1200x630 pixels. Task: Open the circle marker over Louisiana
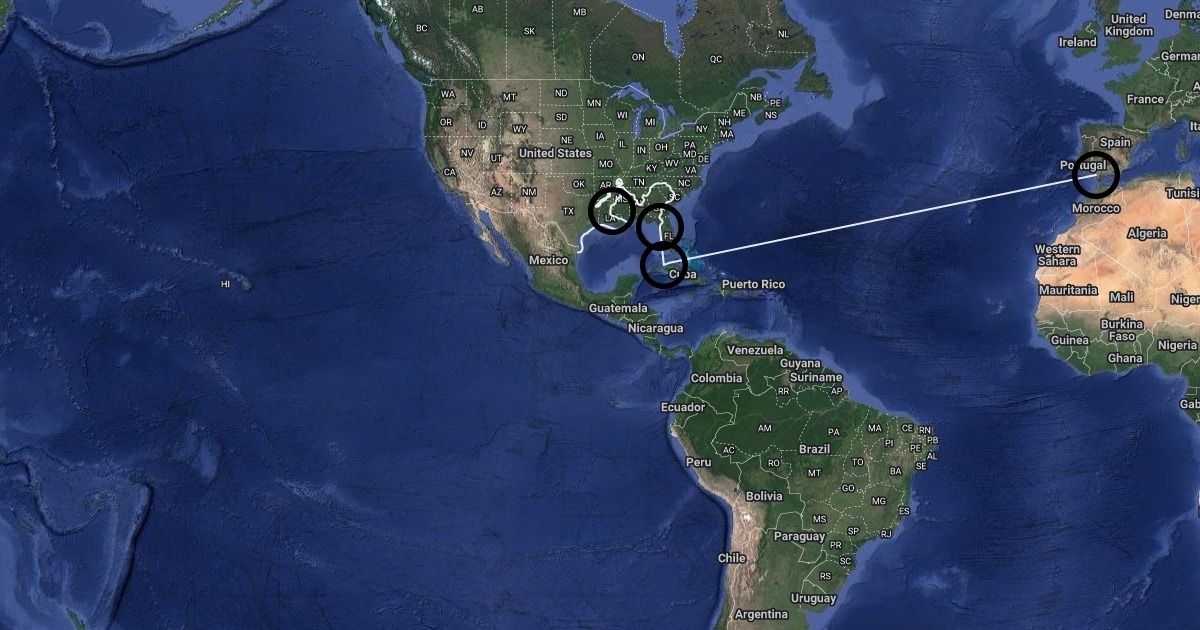[x=612, y=210]
